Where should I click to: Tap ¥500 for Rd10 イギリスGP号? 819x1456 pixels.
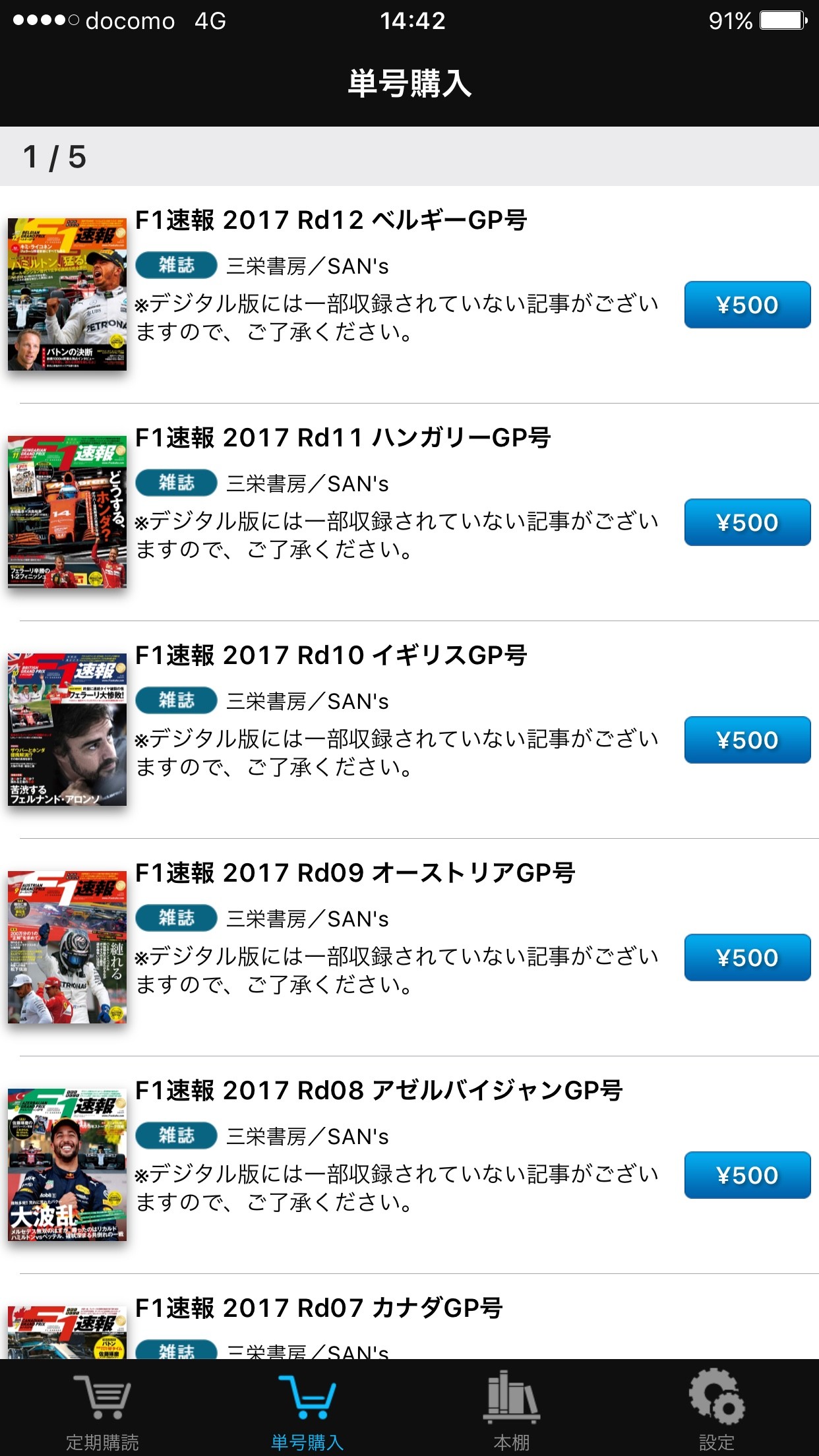point(747,740)
